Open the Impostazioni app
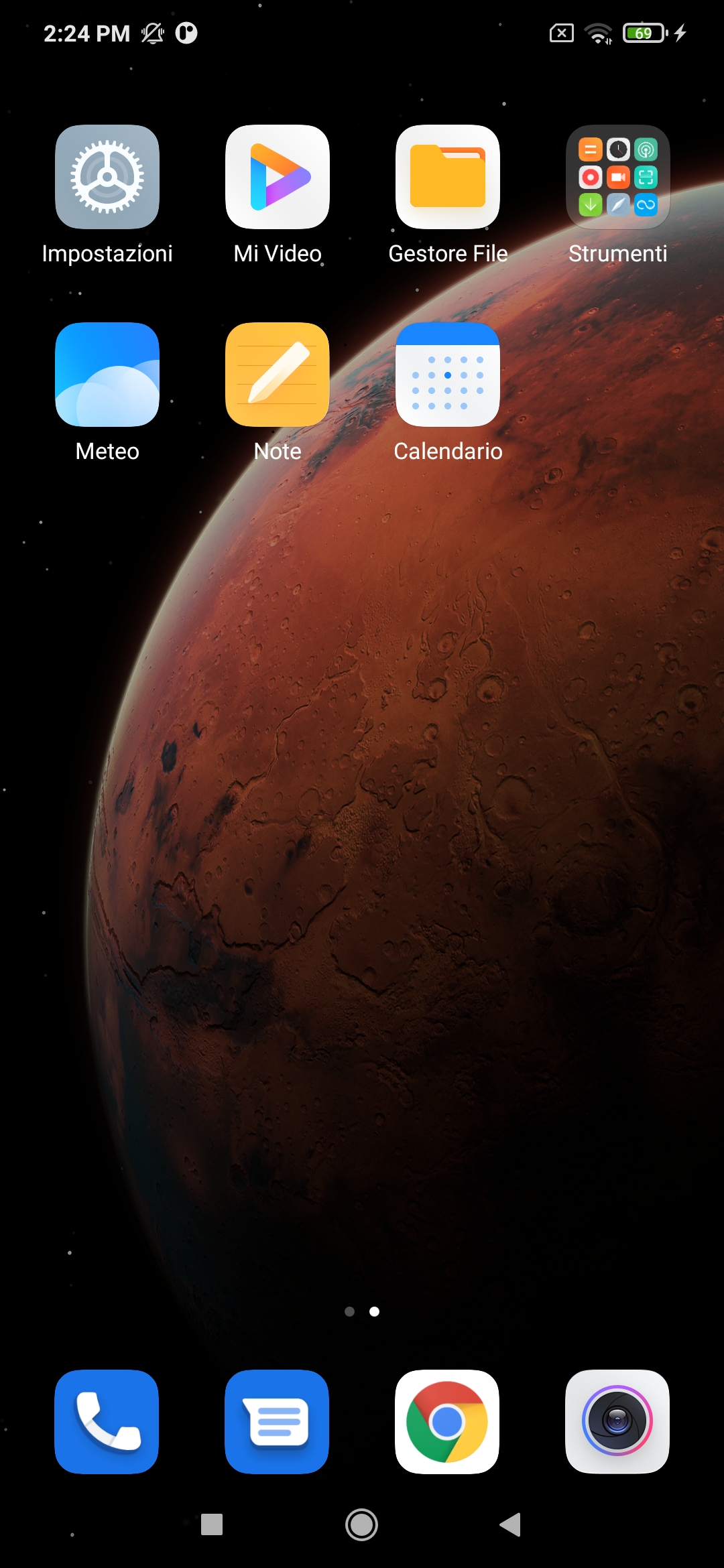 [107, 177]
